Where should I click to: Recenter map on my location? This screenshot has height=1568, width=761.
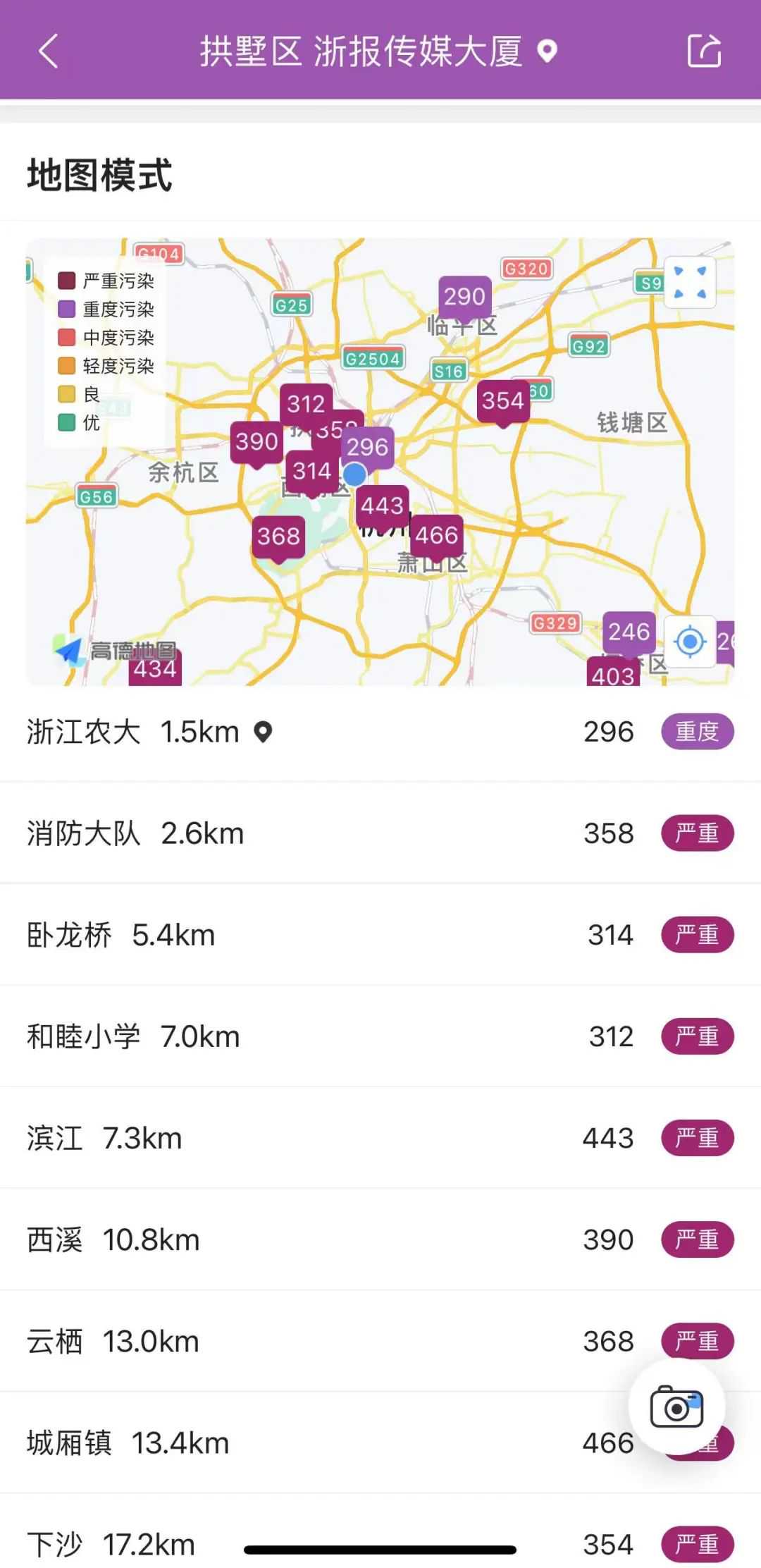coord(690,642)
